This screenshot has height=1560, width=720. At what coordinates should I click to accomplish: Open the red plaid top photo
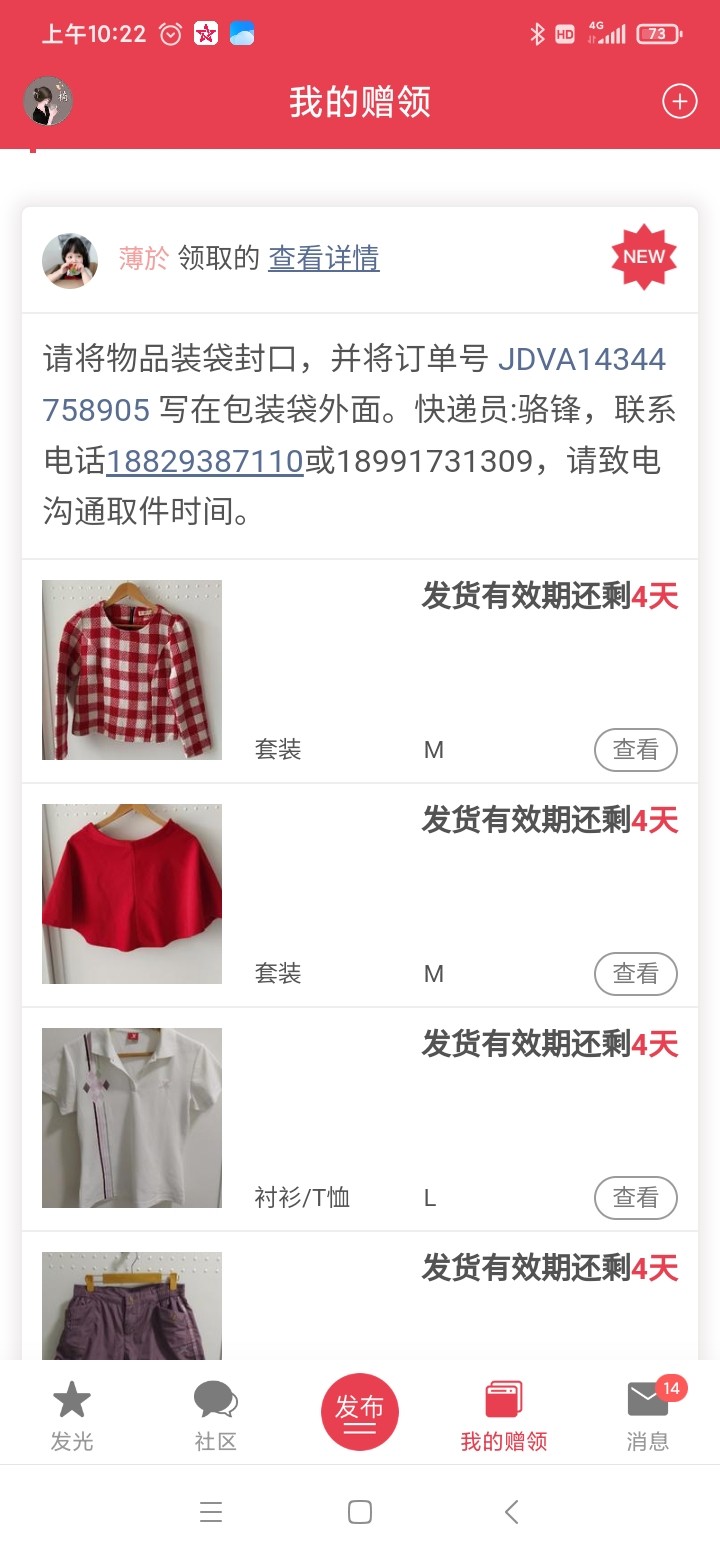click(x=132, y=670)
